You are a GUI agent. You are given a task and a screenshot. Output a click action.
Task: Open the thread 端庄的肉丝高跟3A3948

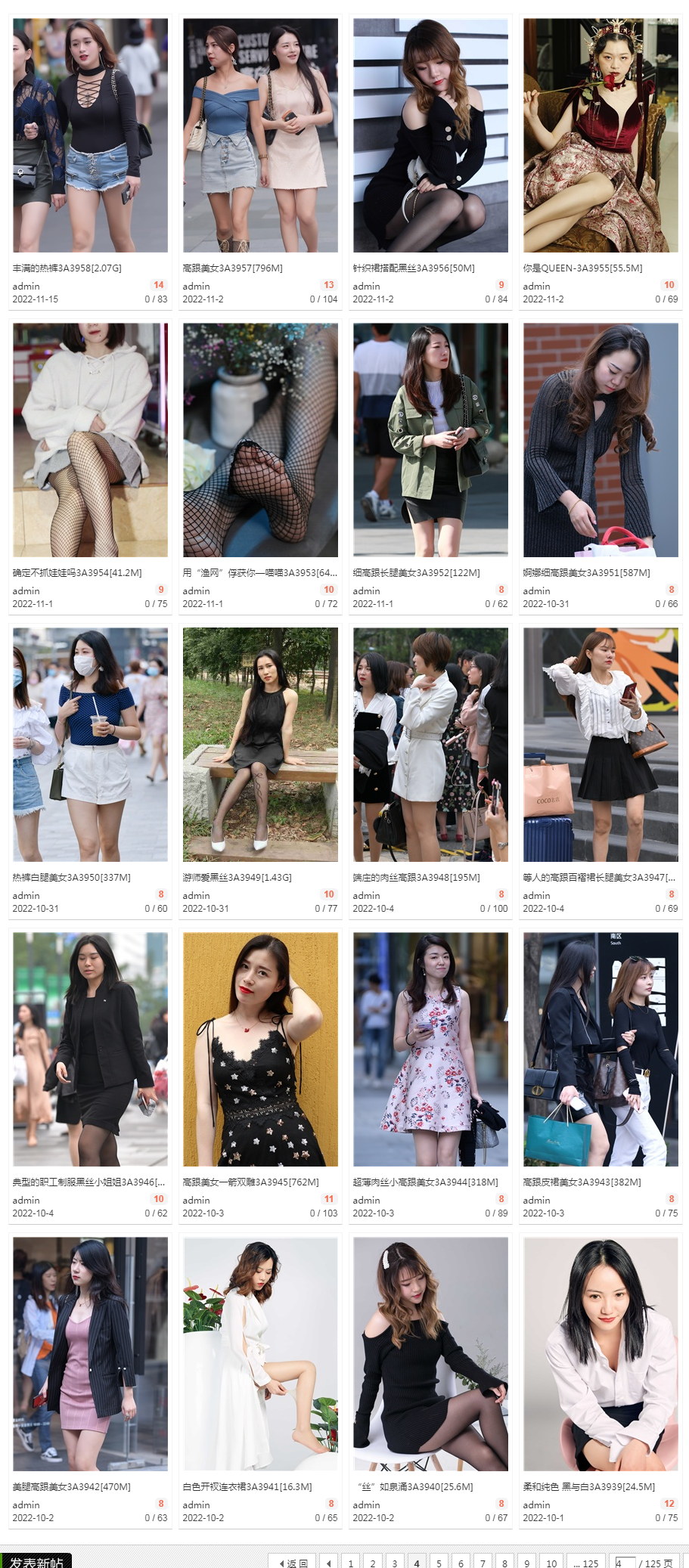tap(416, 877)
